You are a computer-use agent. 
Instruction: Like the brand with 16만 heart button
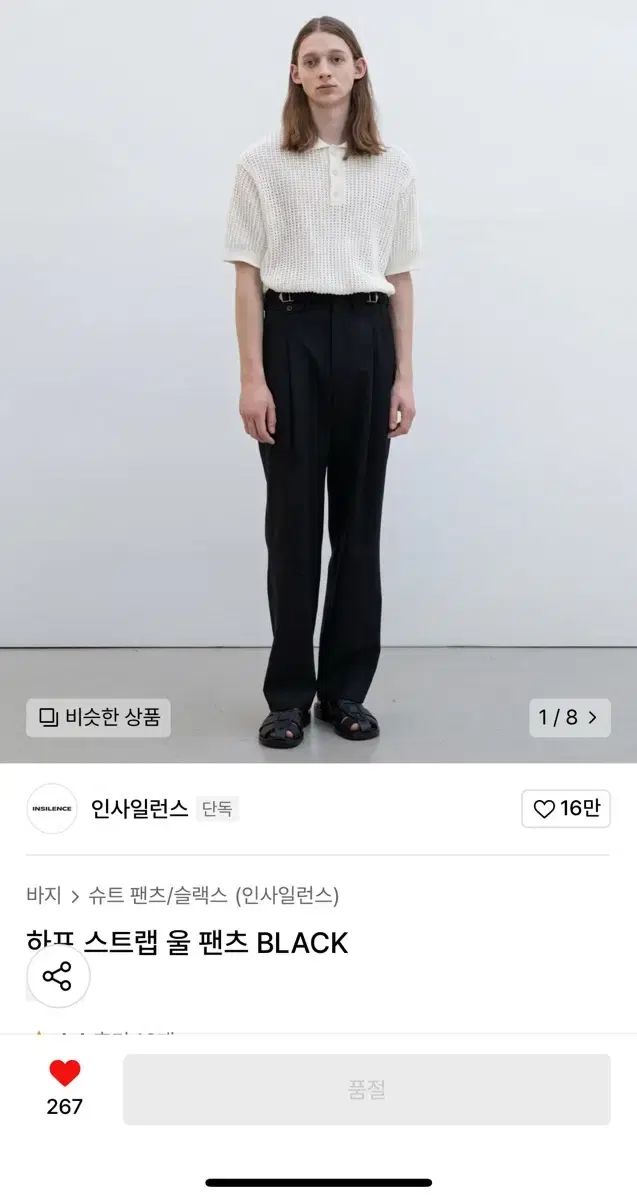click(x=566, y=809)
